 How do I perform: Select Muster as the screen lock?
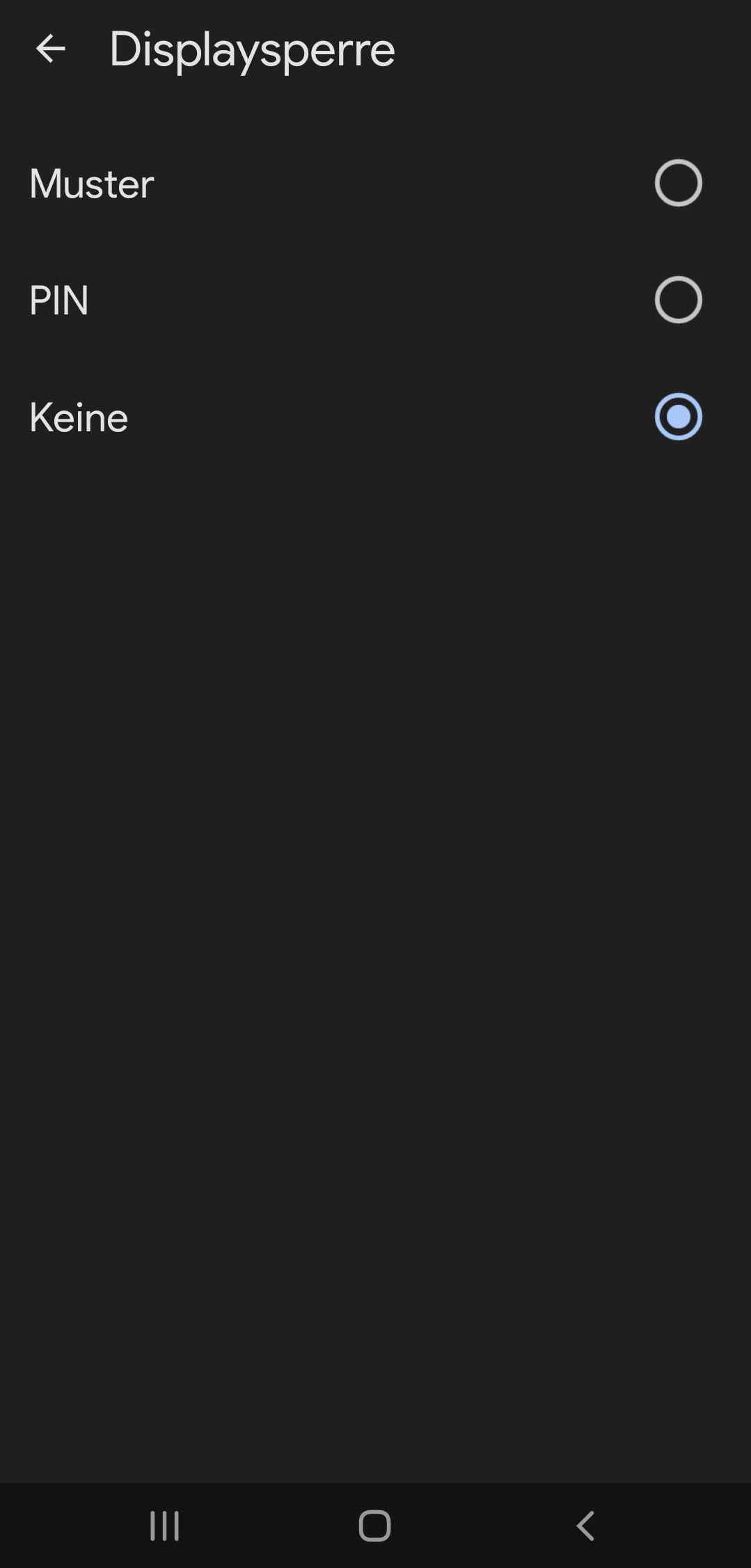[x=678, y=183]
